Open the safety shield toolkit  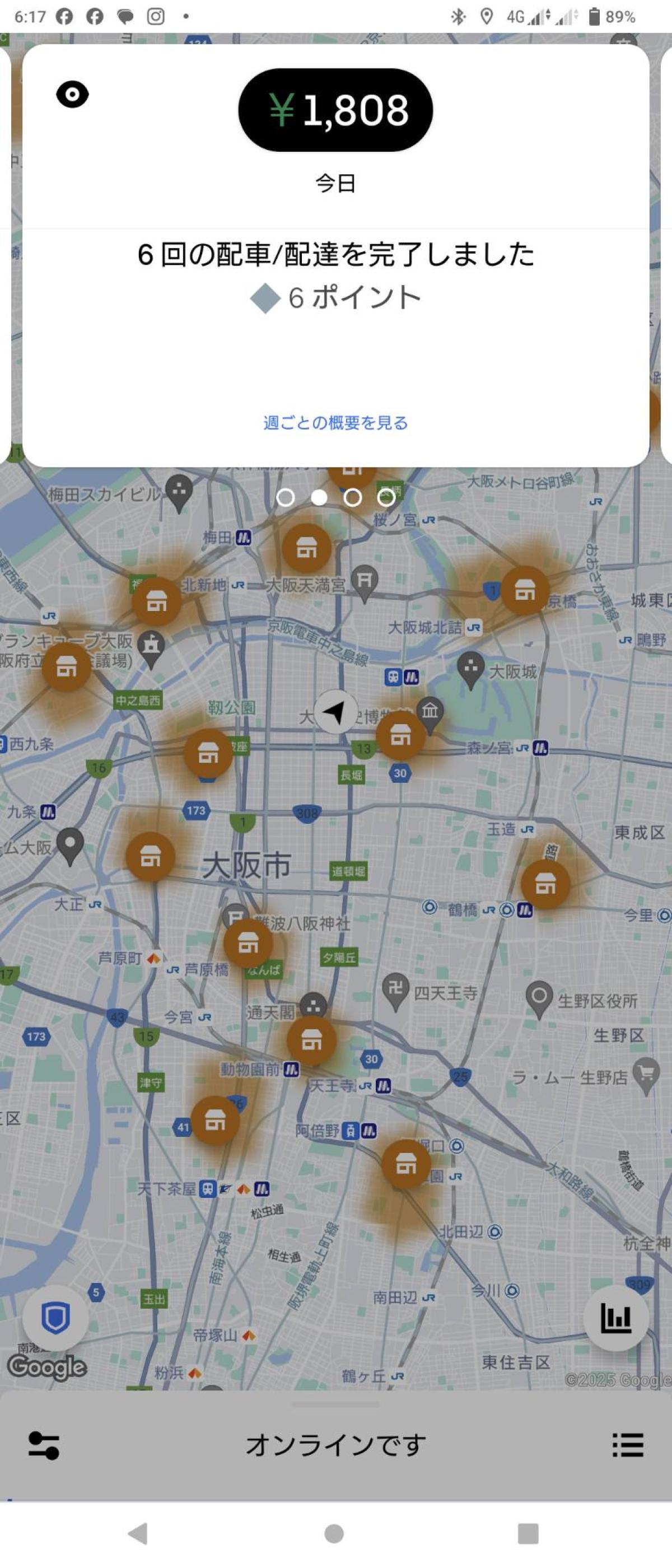tap(55, 1318)
